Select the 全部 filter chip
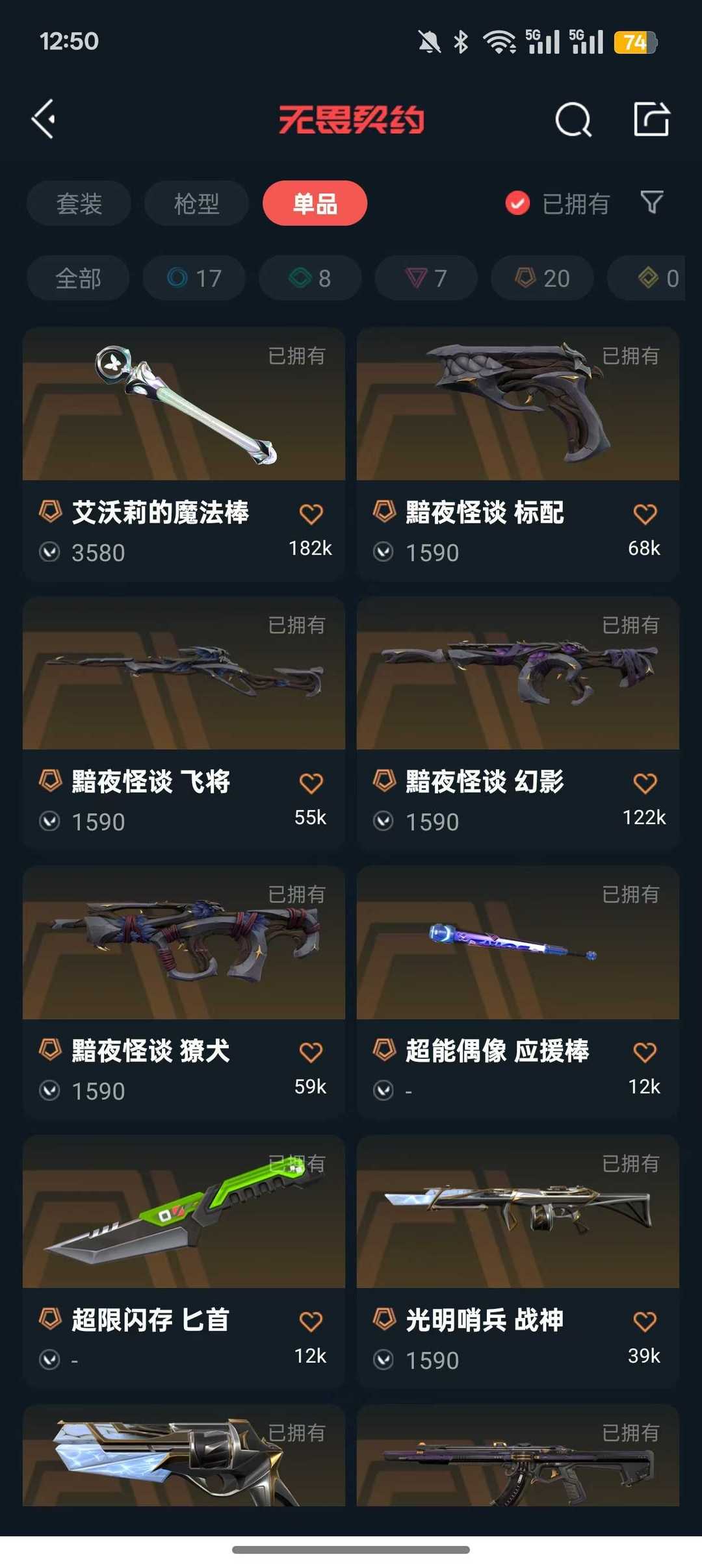The height and width of the screenshot is (1568, 702). tap(78, 278)
